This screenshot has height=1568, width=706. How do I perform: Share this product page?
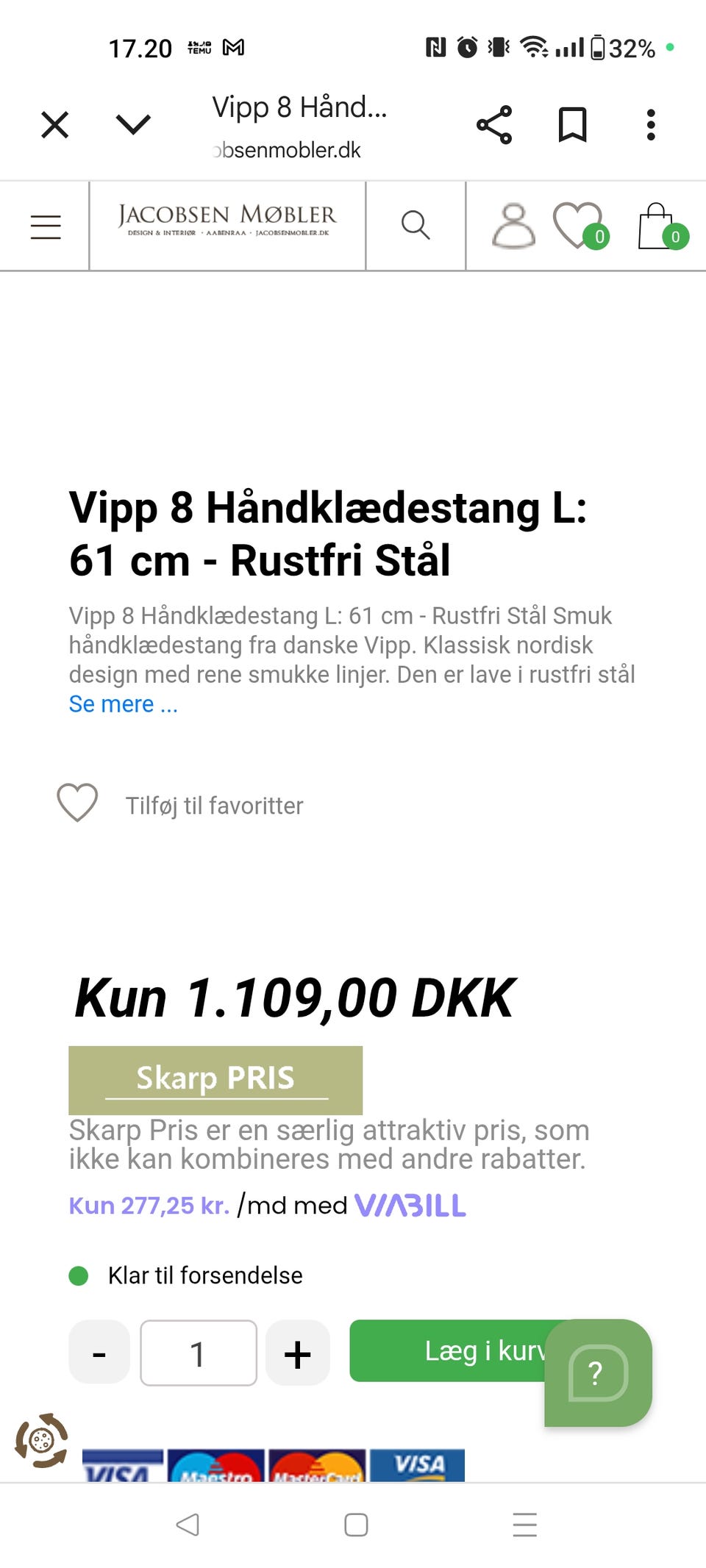tap(494, 125)
